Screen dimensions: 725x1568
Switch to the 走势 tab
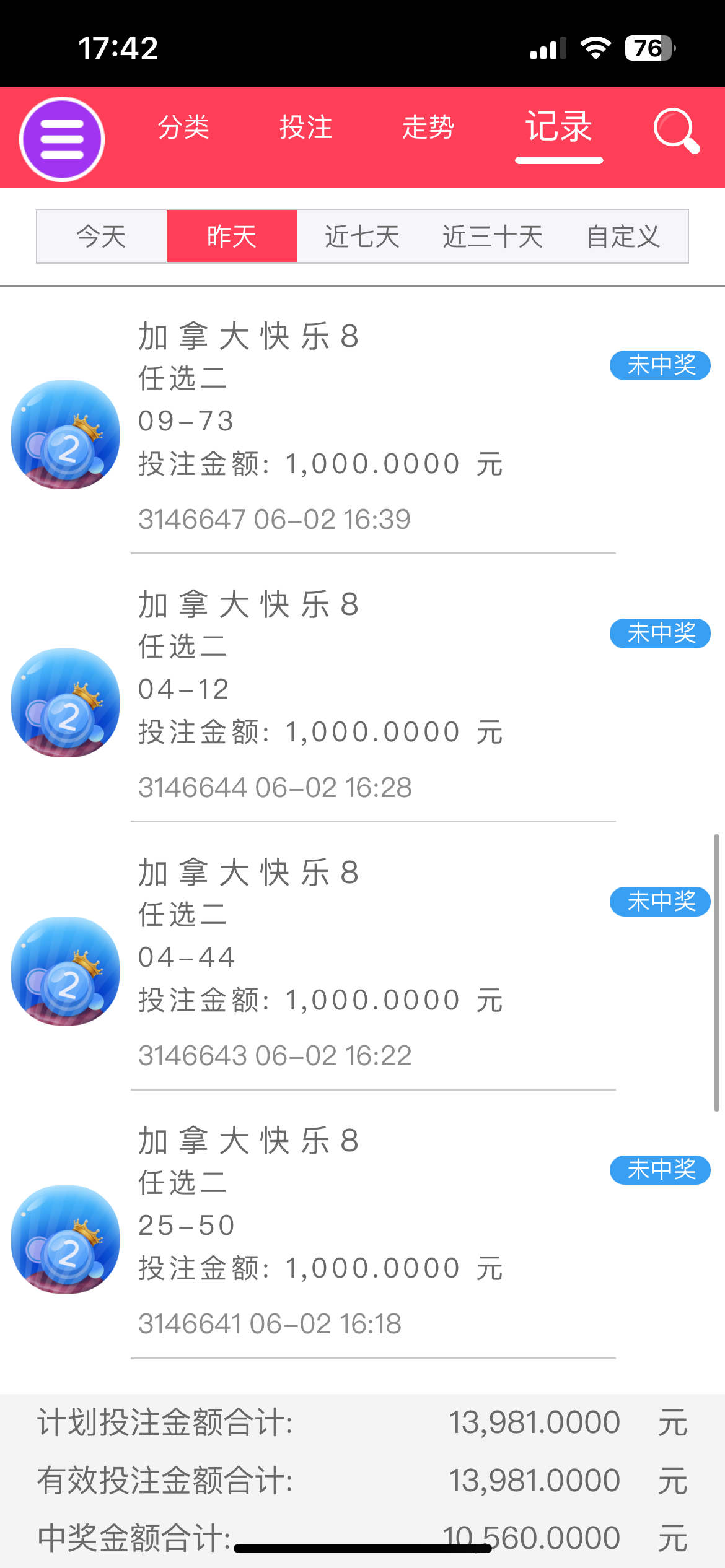coord(429,128)
